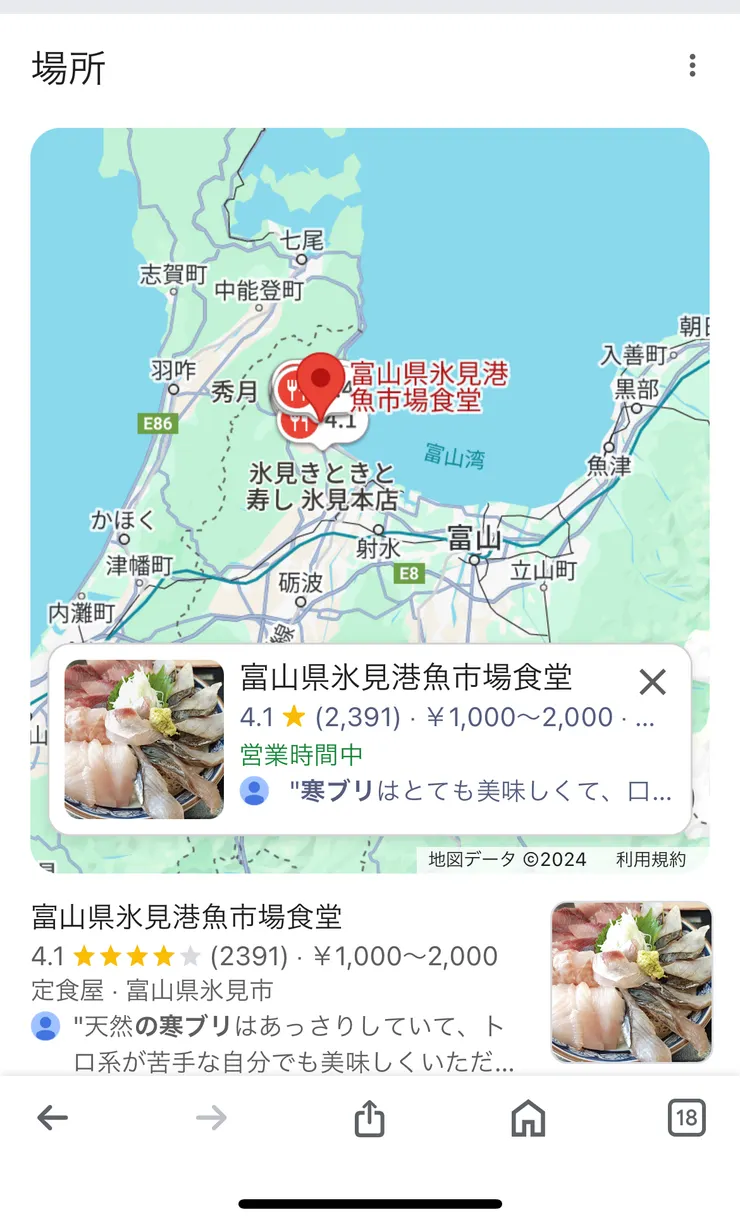Screen dimensions: 740x1224
Task: Go to the browser home page
Action: coord(528,1118)
